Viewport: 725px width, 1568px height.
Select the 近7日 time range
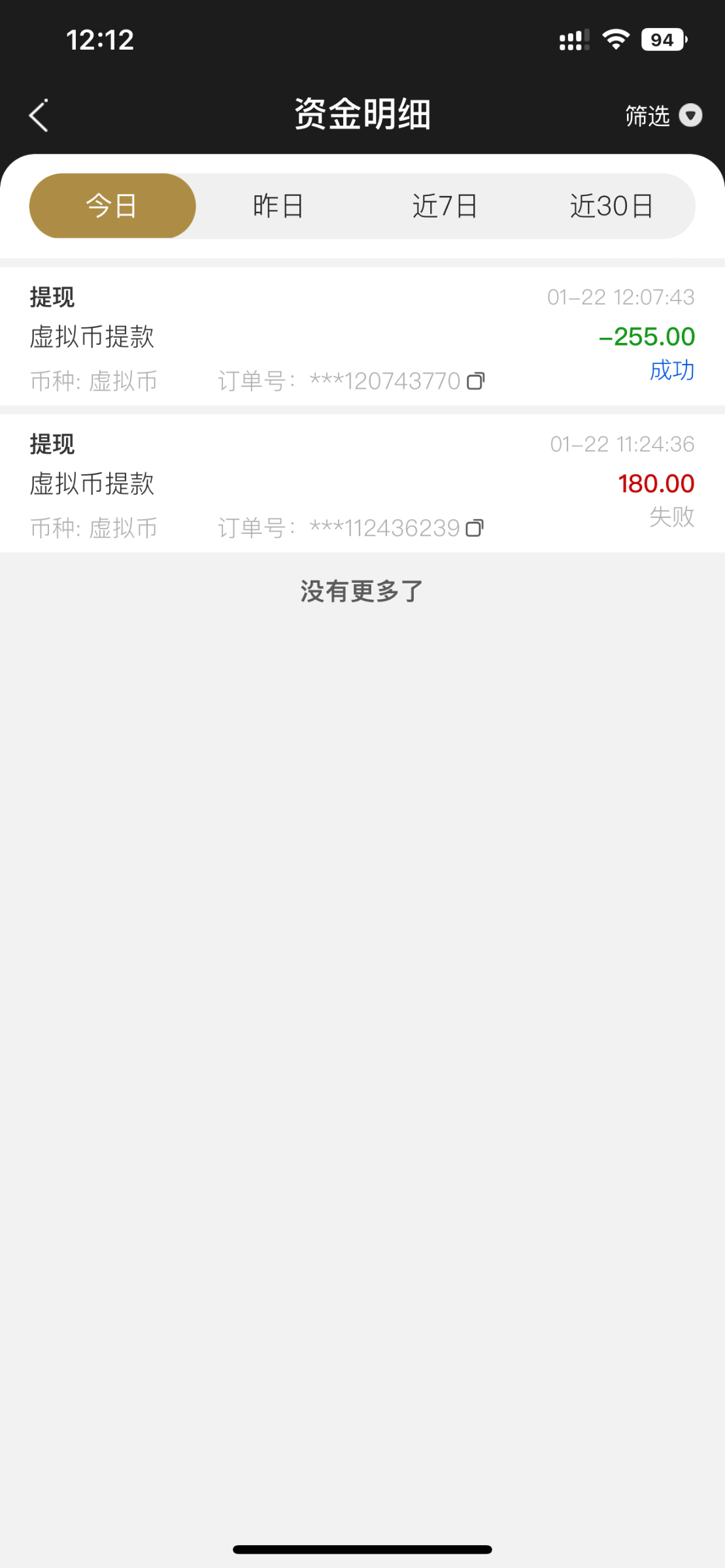click(x=445, y=205)
